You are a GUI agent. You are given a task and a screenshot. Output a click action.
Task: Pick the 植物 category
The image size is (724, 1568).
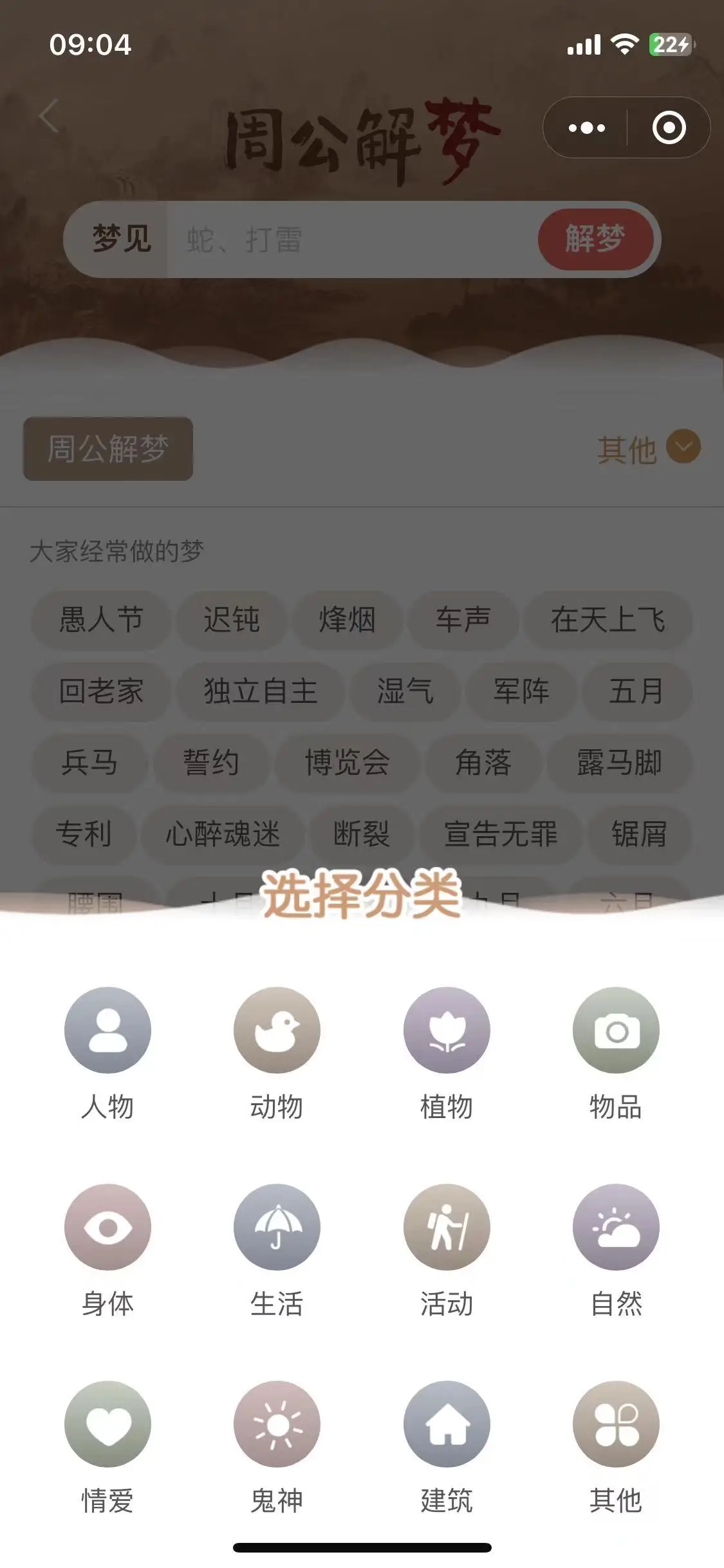447,1031
